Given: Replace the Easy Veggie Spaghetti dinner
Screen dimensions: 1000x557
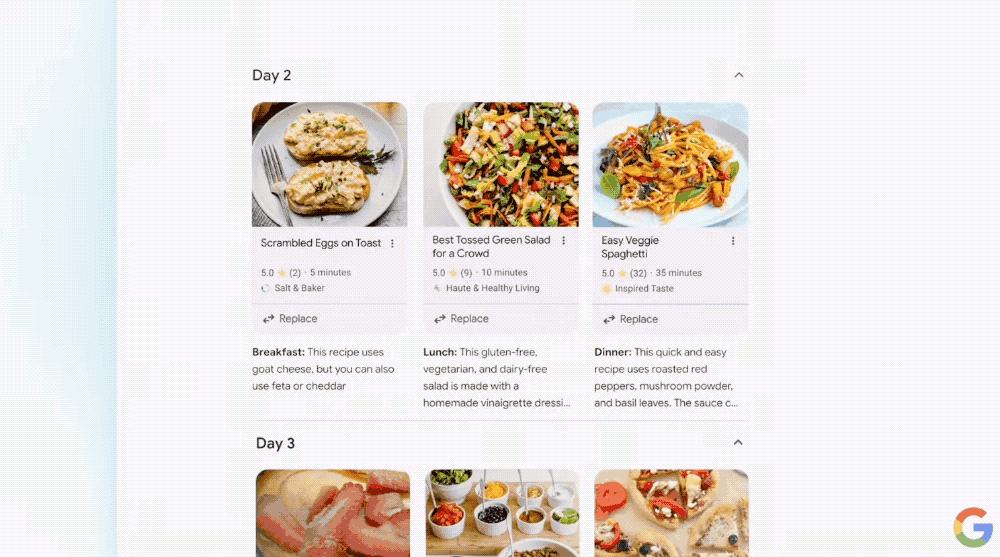Looking at the screenshot, I should point(630,320).
